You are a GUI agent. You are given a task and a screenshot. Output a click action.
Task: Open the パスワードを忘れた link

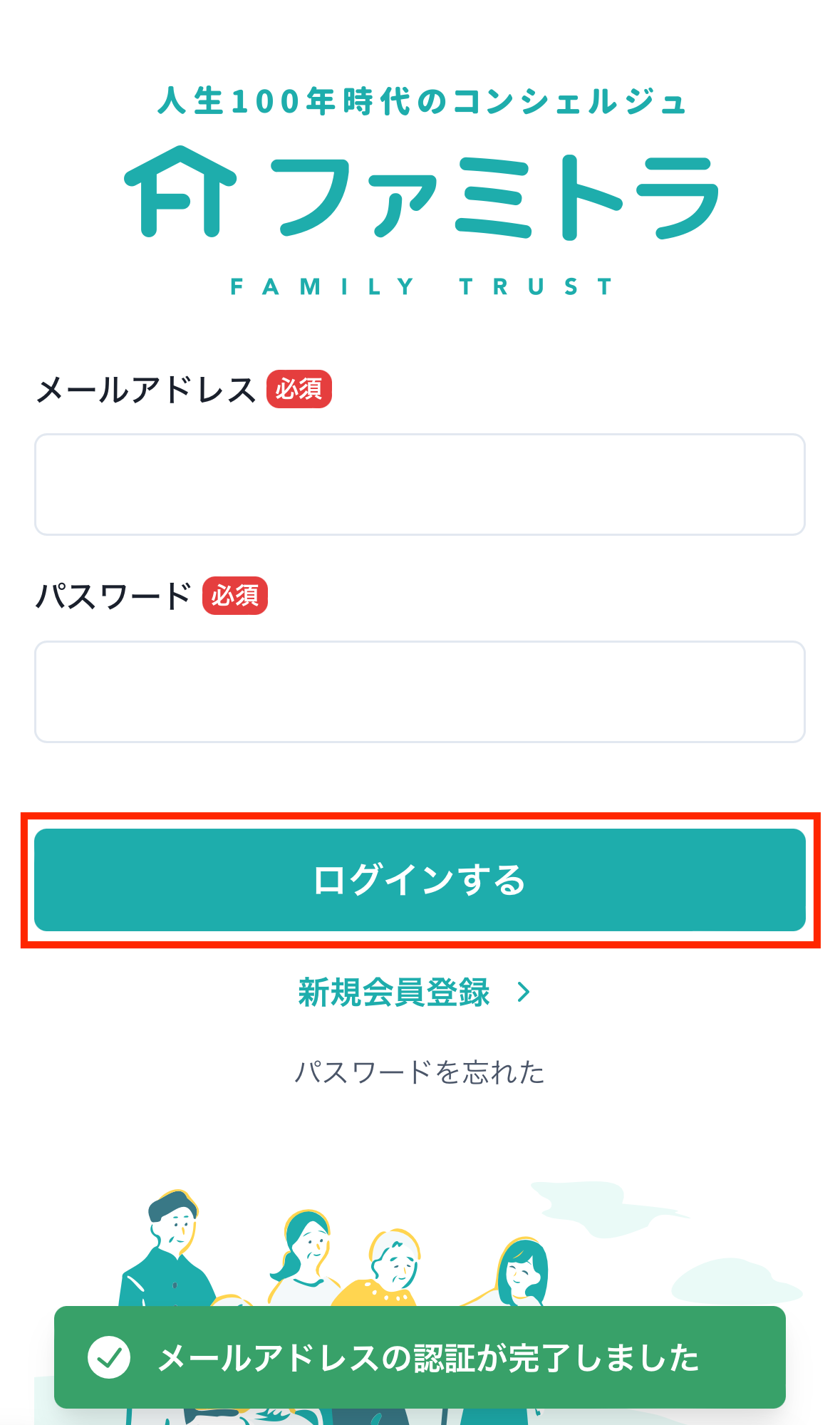[420, 1072]
